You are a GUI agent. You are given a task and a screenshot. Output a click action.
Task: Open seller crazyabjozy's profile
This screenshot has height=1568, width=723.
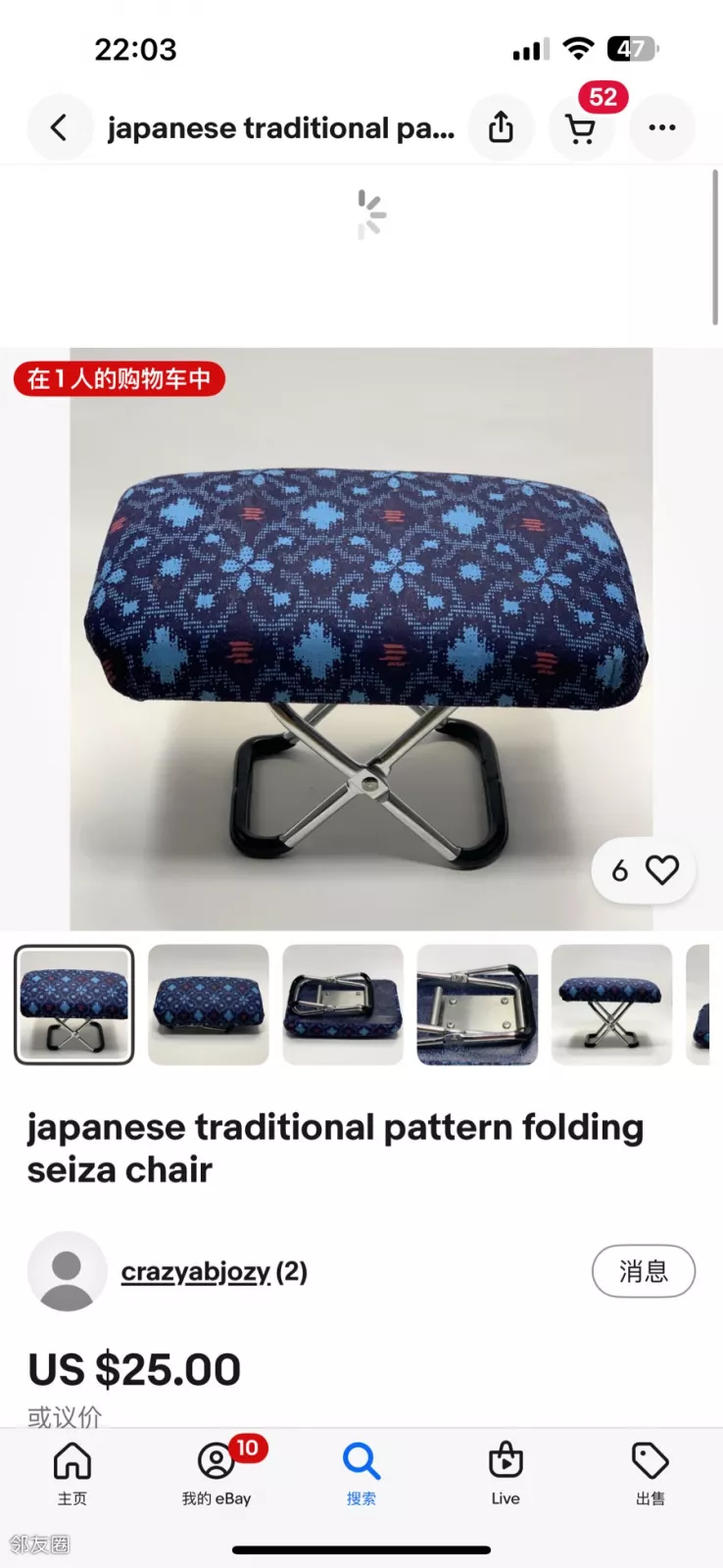195,1272
